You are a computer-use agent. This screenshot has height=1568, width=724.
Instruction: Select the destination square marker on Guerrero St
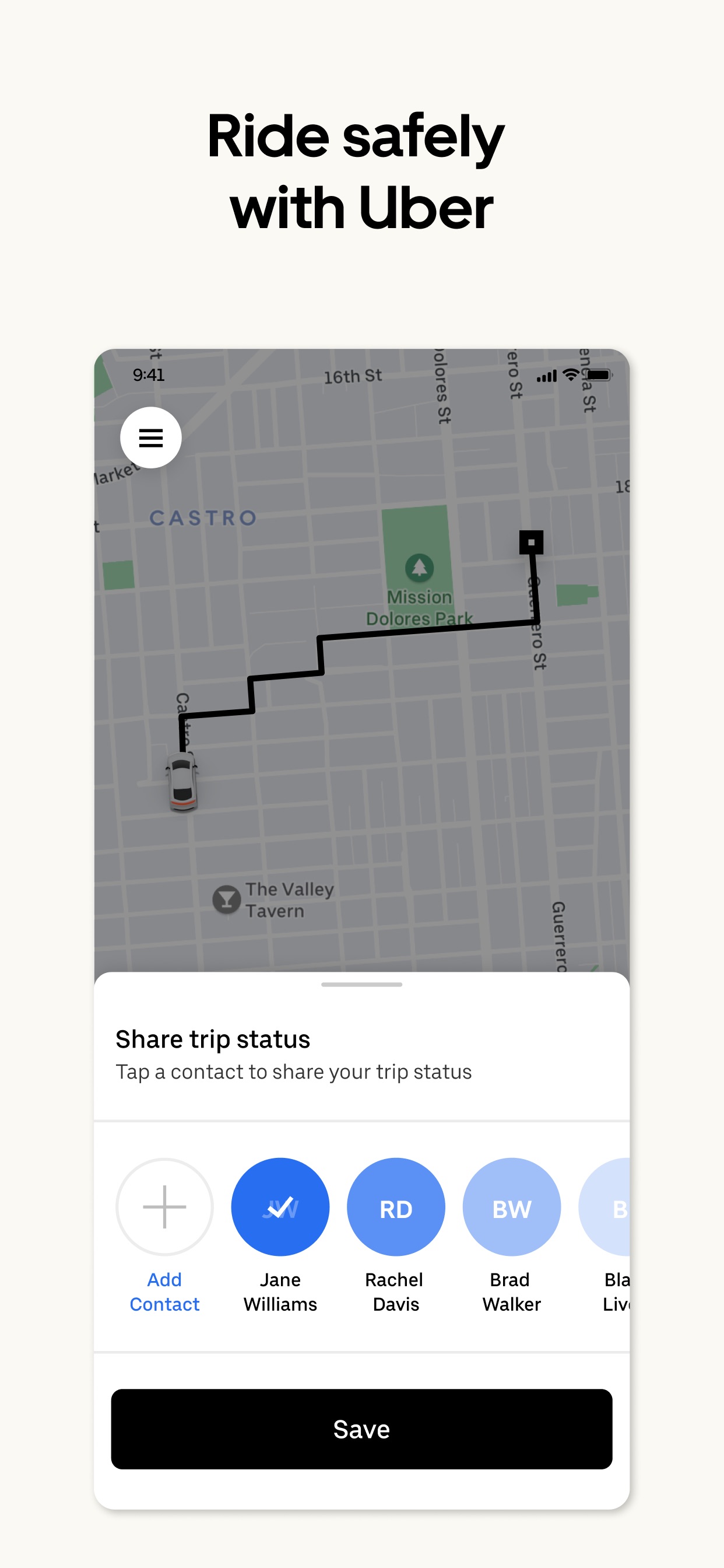(x=530, y=542)
